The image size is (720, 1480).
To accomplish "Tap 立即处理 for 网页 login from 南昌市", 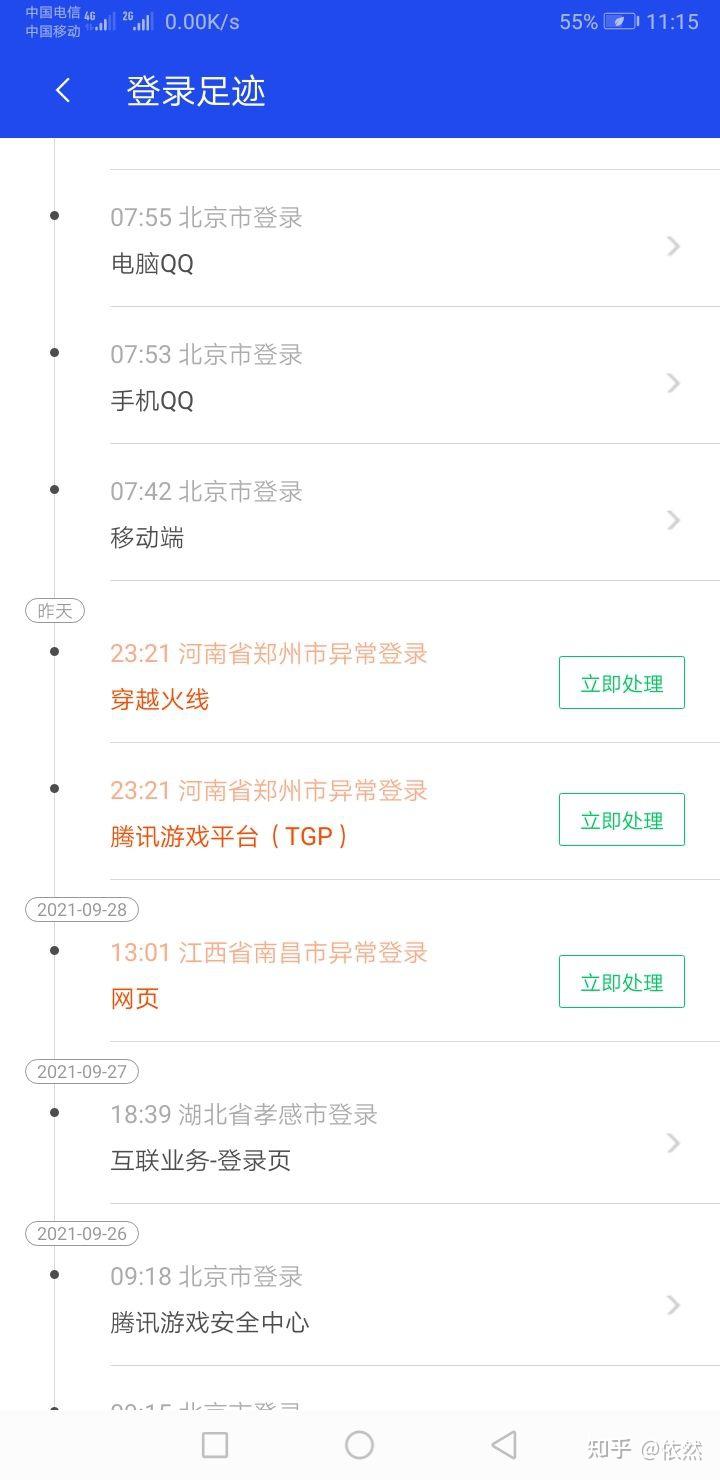I will click(x=621, y=982).
